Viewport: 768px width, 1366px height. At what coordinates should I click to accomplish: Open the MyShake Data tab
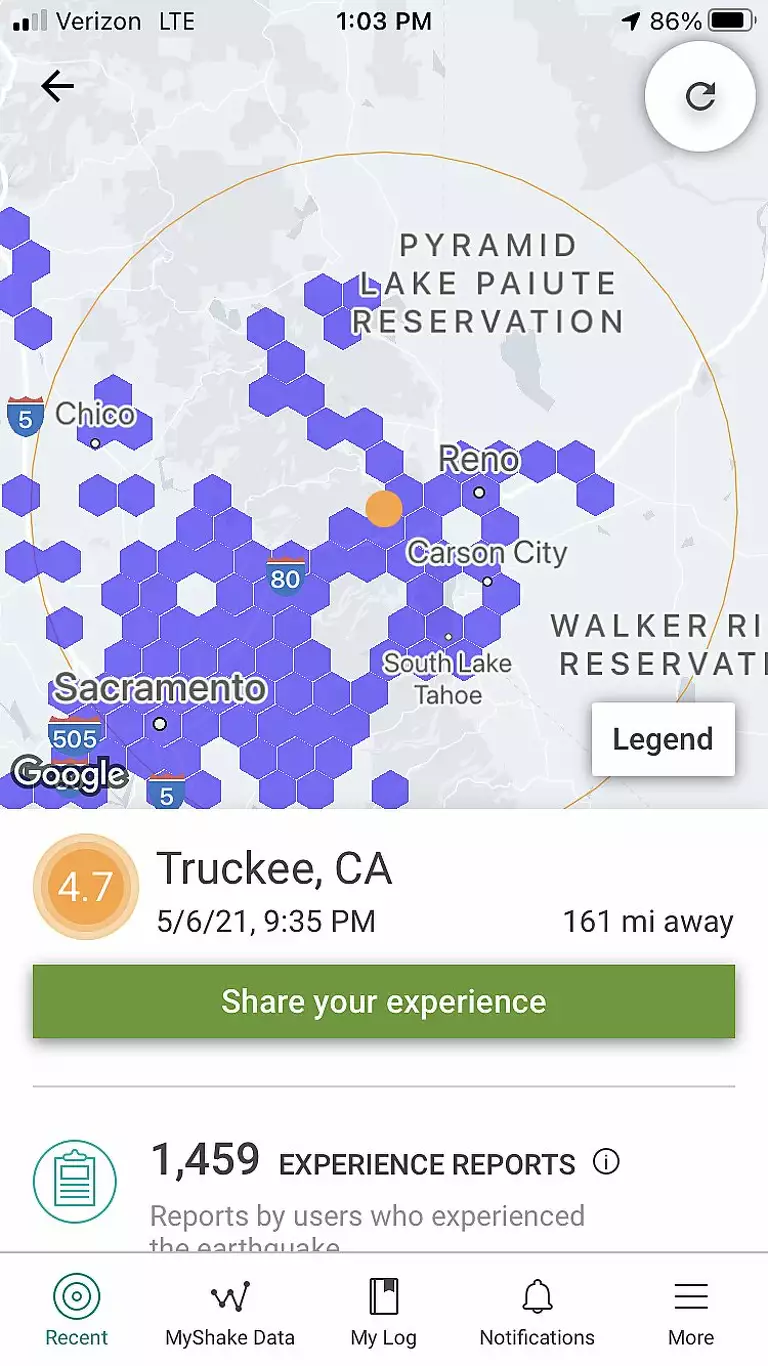tap(230, 1311)
